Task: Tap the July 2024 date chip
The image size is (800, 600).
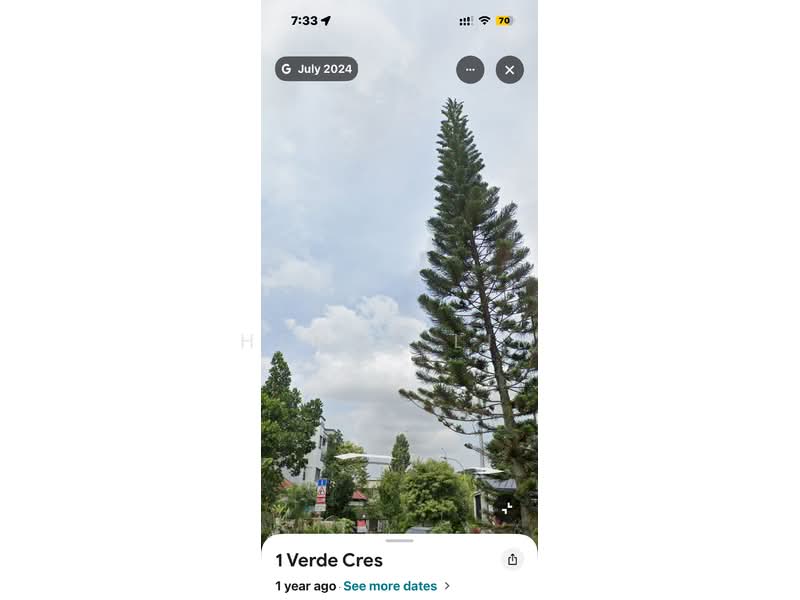Action: [x=316, y=69]
